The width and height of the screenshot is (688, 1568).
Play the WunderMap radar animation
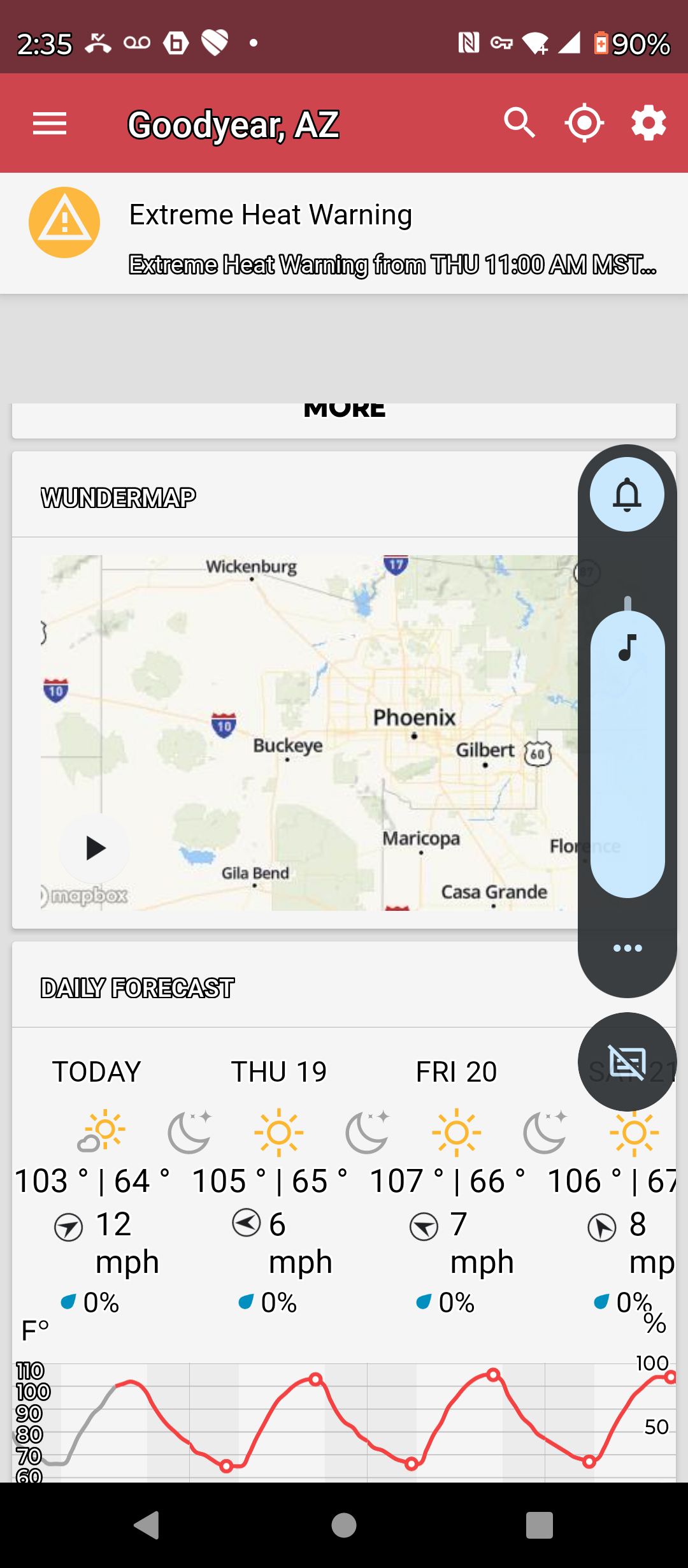click(95, 848)
